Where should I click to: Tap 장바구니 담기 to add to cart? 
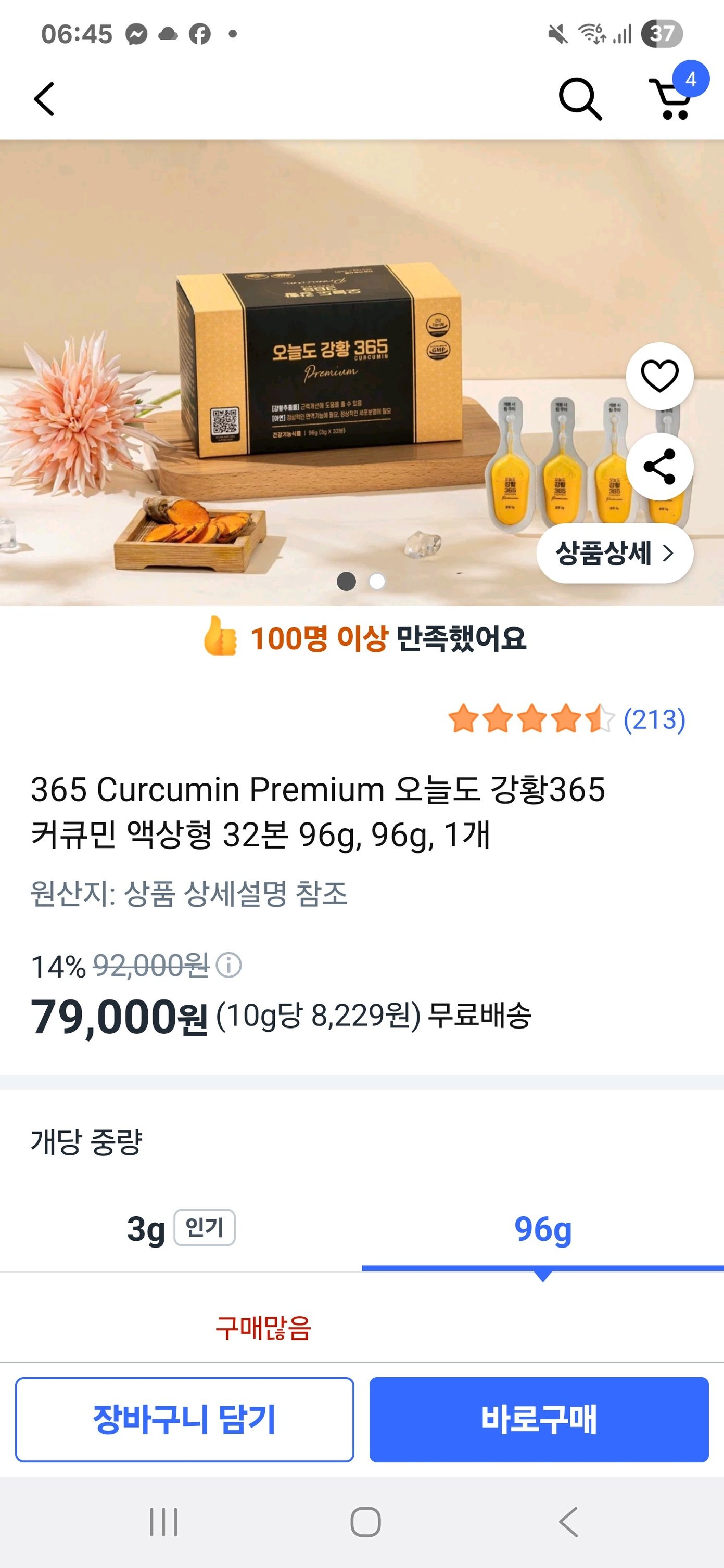click(184, 1420)
